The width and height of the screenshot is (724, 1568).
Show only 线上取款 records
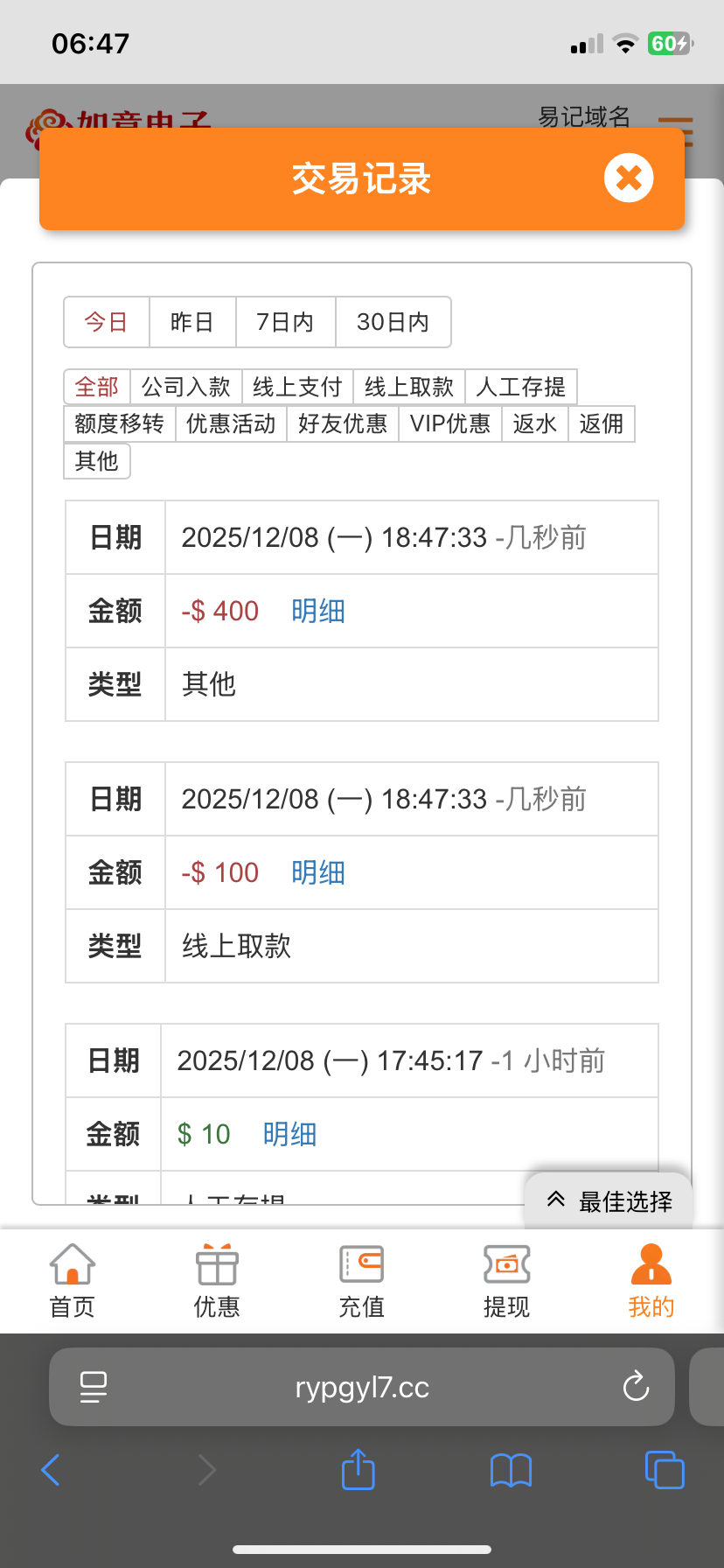click(409, 387)
